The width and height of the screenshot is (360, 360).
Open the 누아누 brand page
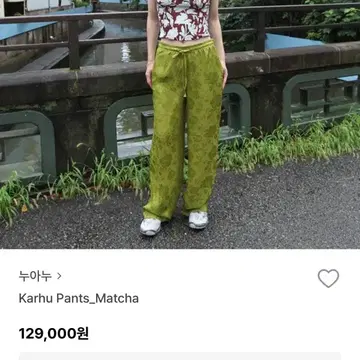(40, 276)
